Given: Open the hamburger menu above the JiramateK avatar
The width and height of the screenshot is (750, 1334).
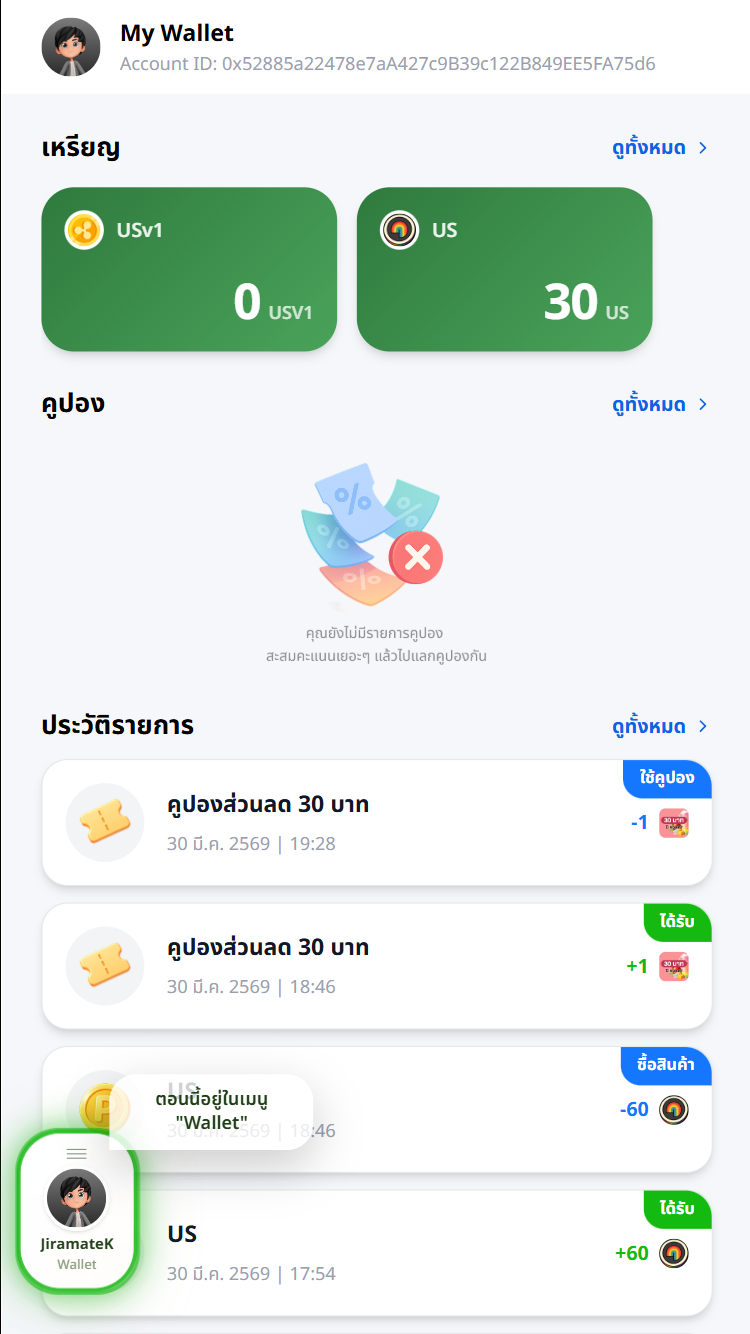Looking at the screenshot, I should [x=76, y=1153].
